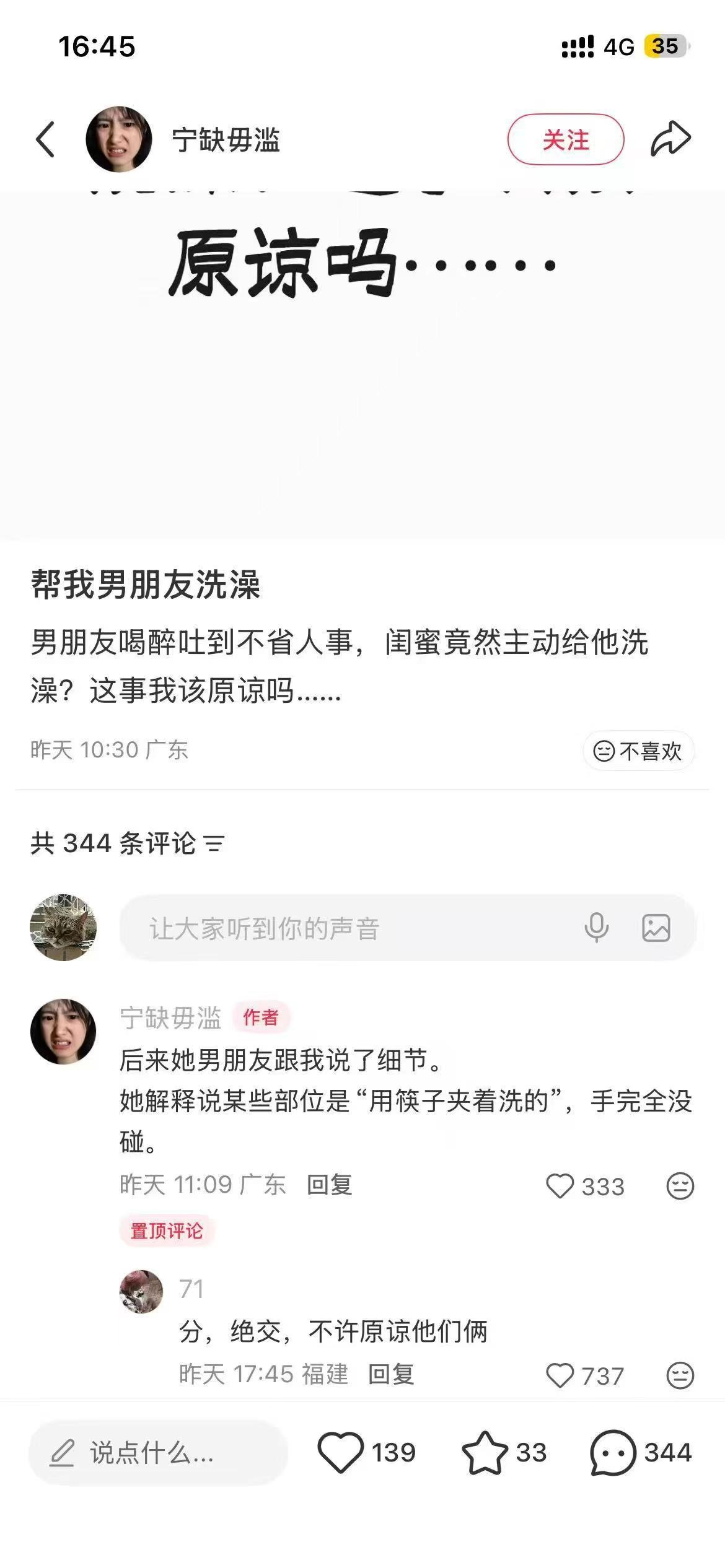This screenshot has width=725, height=1568.
Task: Like the post with the heart showing 139
Action: coord(341,1453)
